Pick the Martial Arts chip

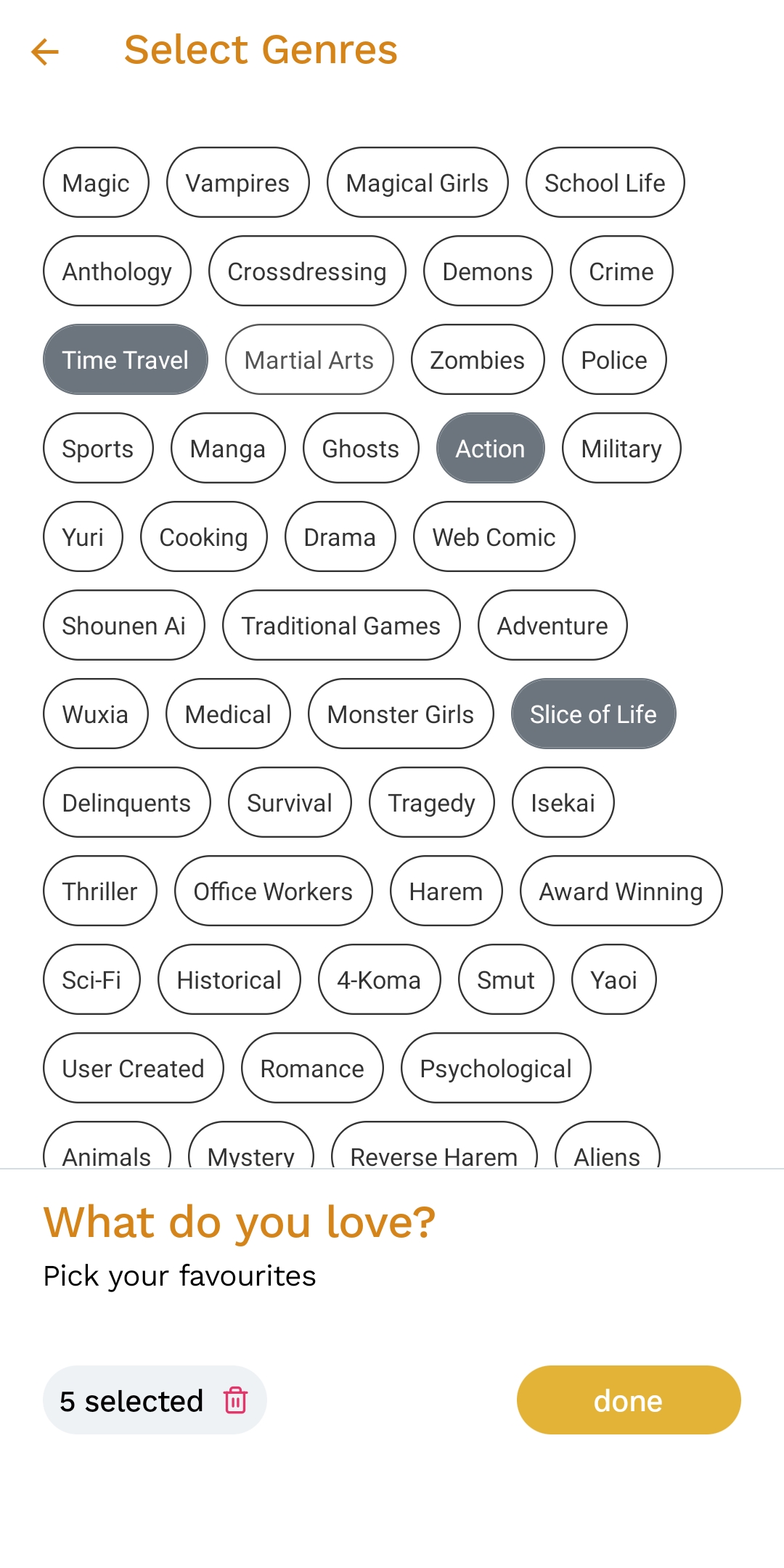point(309,360)
